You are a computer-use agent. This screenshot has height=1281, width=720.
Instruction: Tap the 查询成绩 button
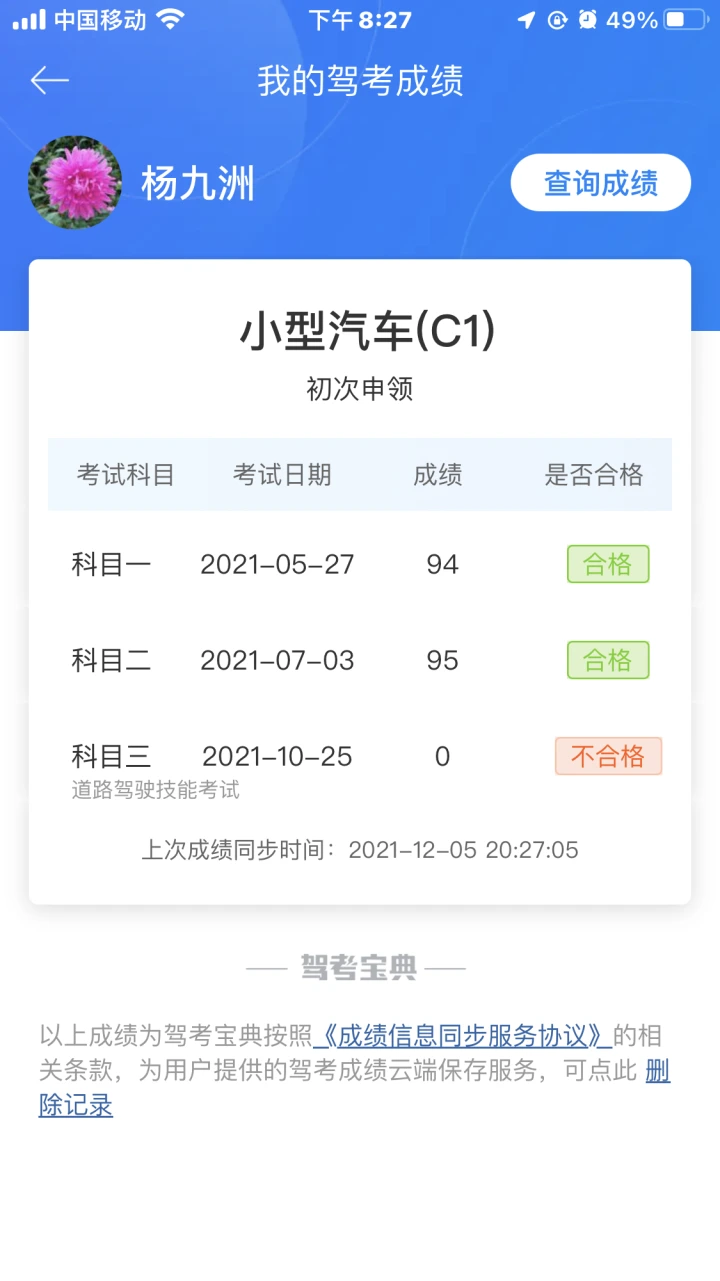(601, 183)
